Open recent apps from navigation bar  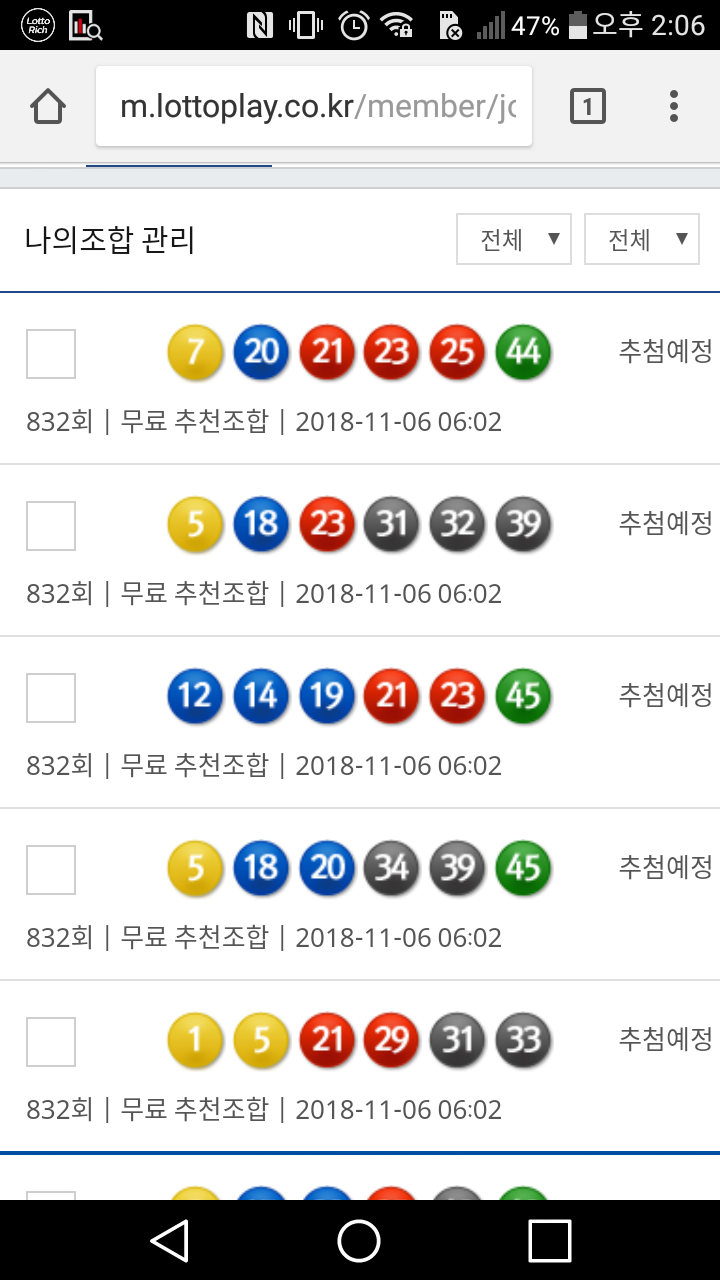549,1241
